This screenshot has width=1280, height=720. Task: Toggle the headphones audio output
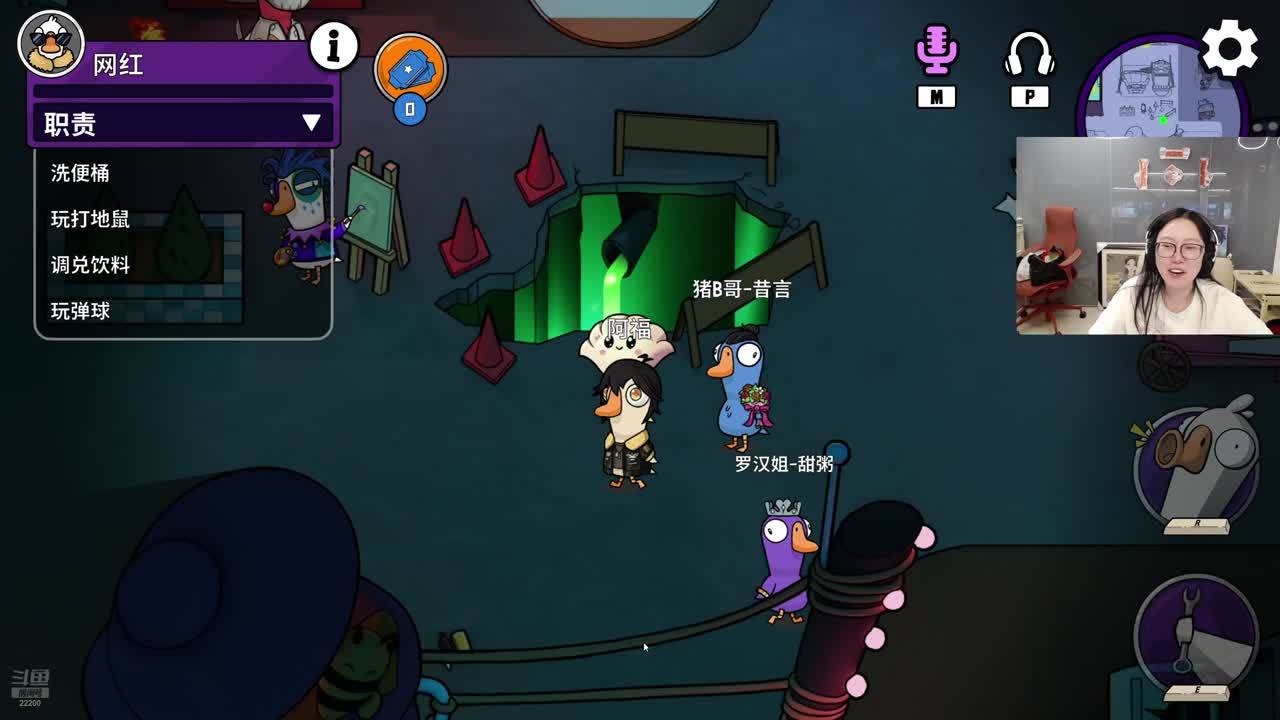tap(1029, 54)
